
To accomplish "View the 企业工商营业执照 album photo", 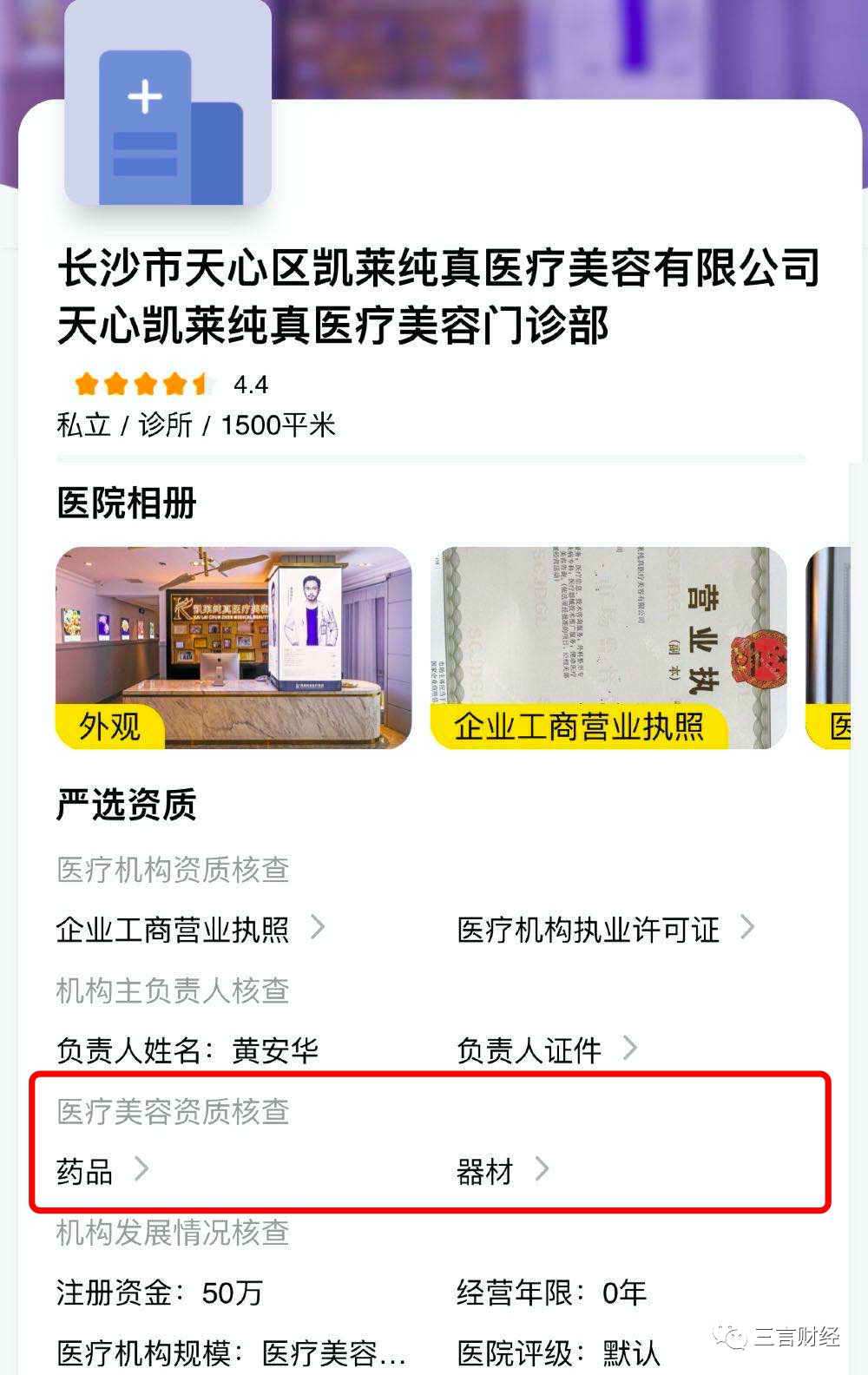I will [608, 647].
